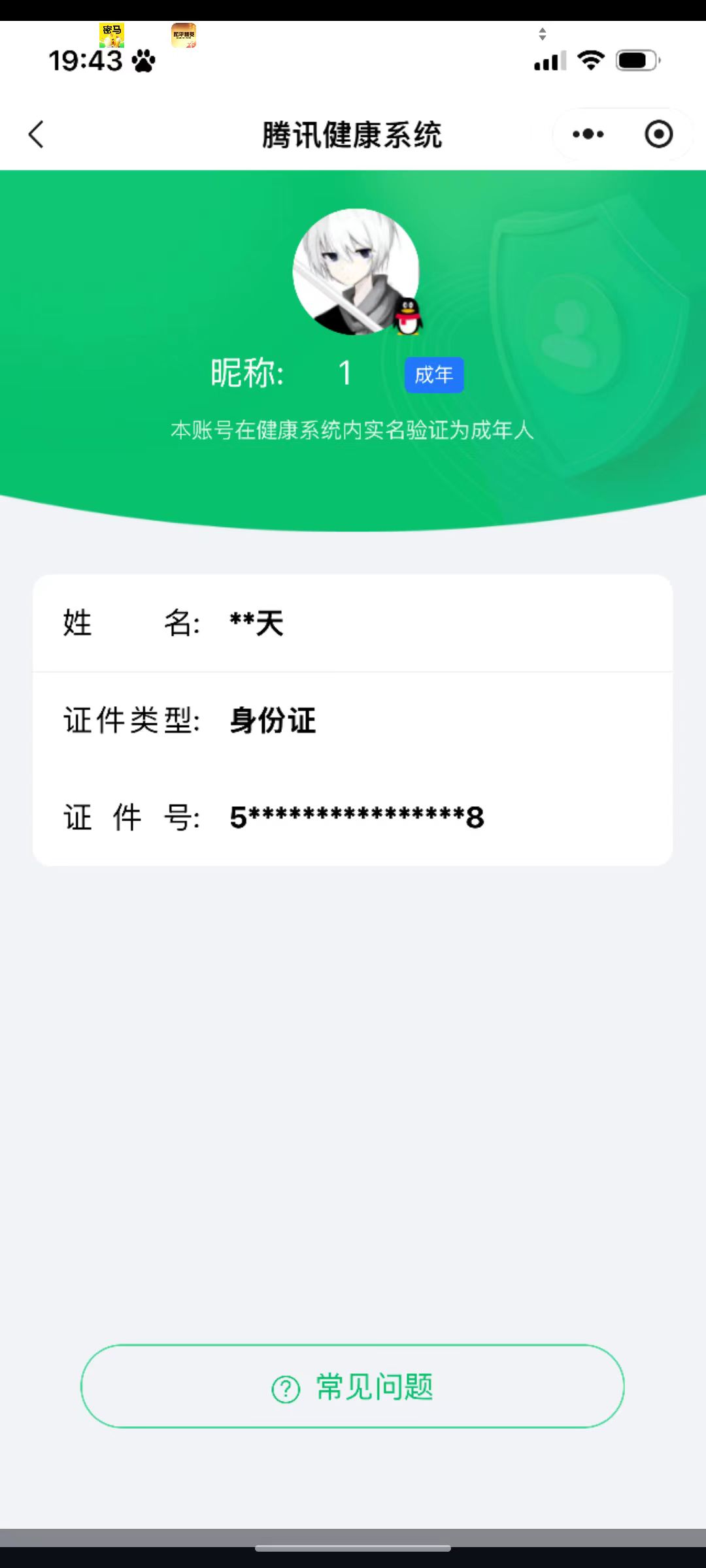This screenshot has width=706, height=1568.
Task: Tap the masked 证件号 ID number
Action: (x=356, y=817)
